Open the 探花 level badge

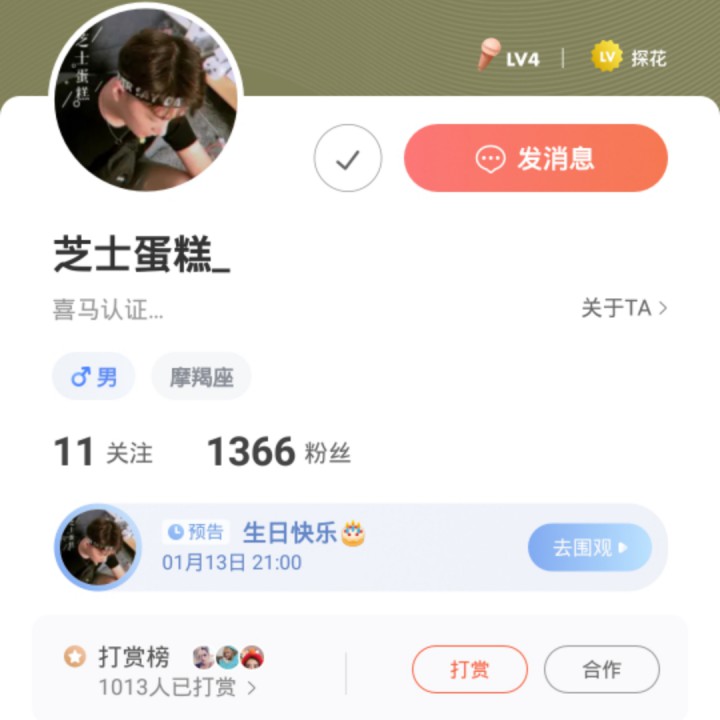point(630,57)
